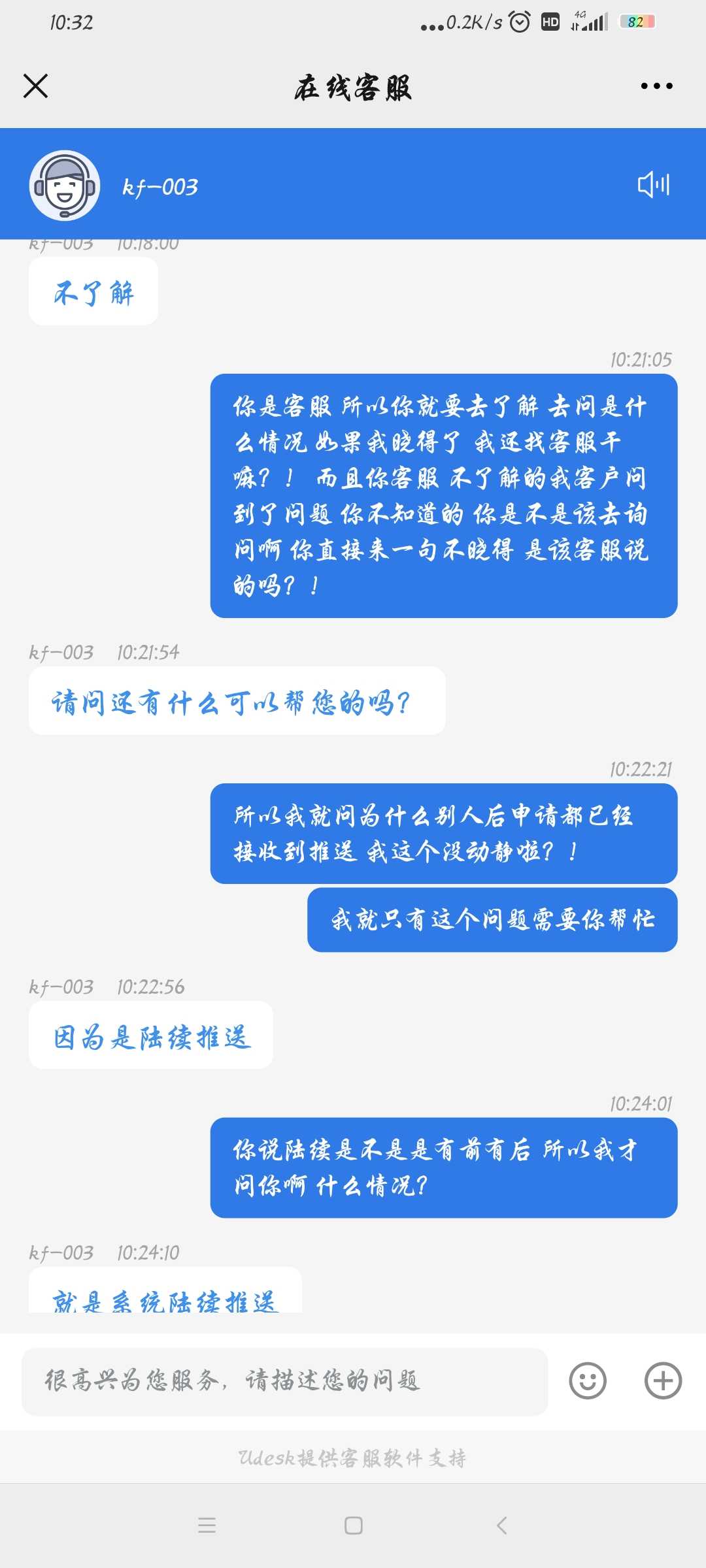Open the emoji picker
706x1568 pixels.
pos(588,1380)
